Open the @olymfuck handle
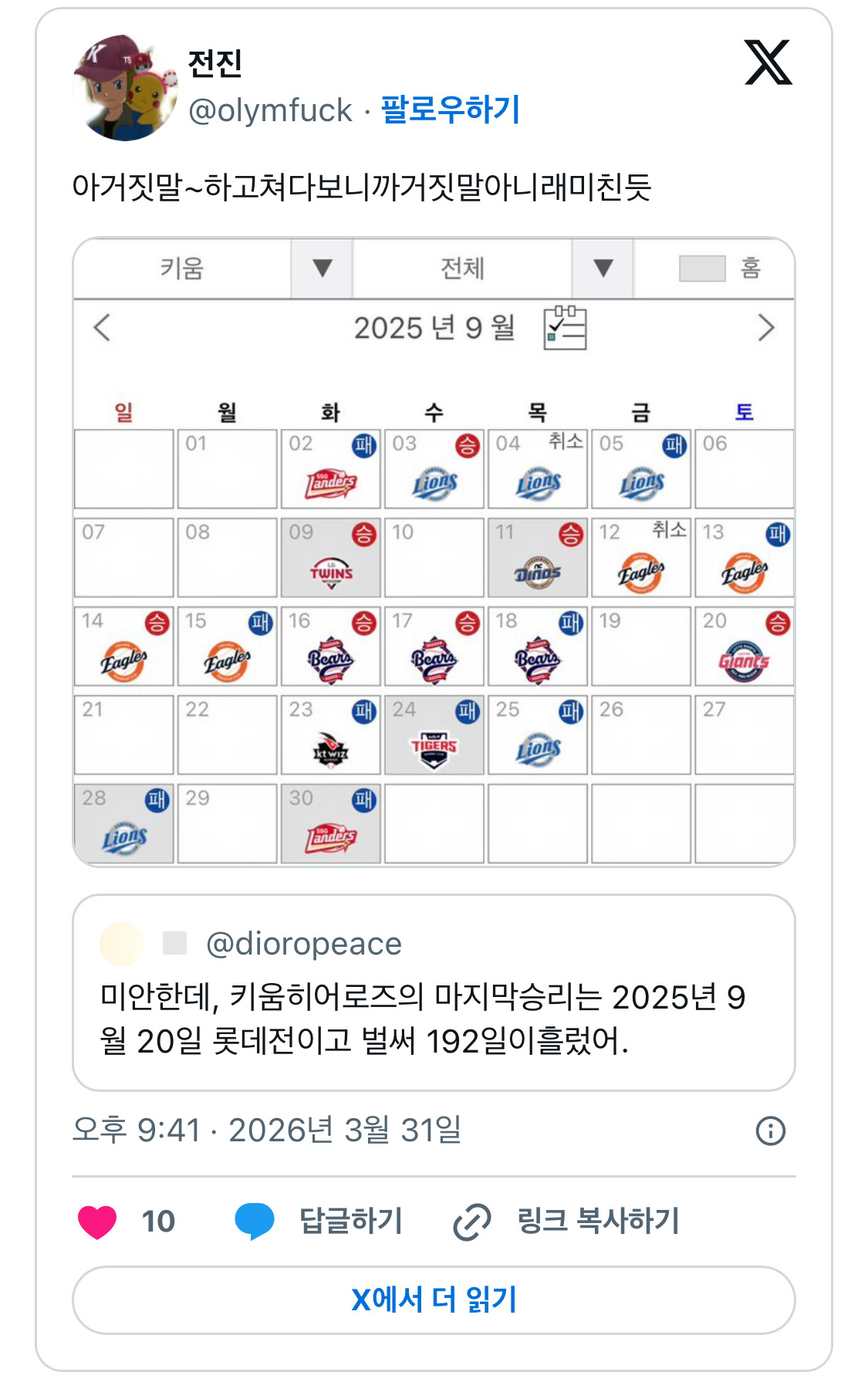 tap(270, 110)
